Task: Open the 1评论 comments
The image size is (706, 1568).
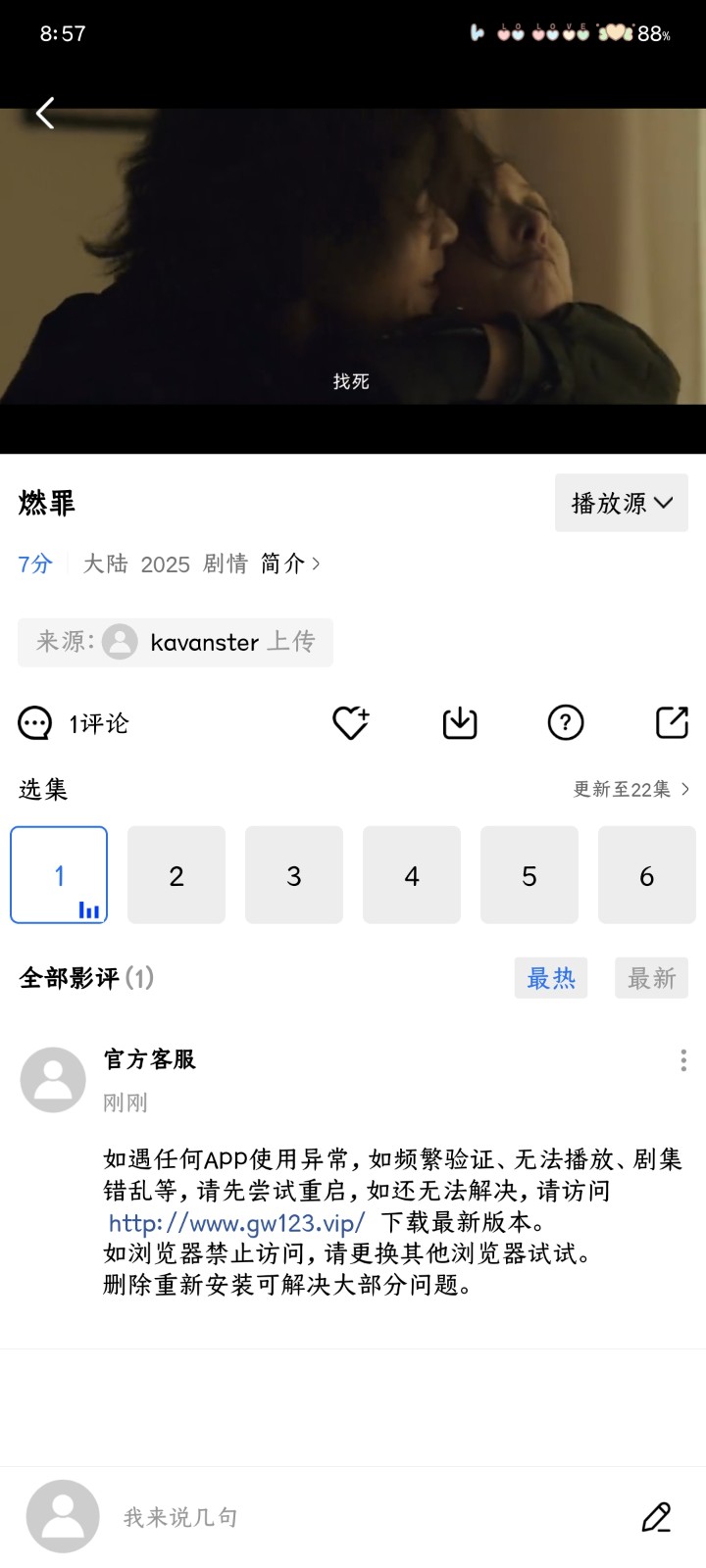Action: click(75, 723)
